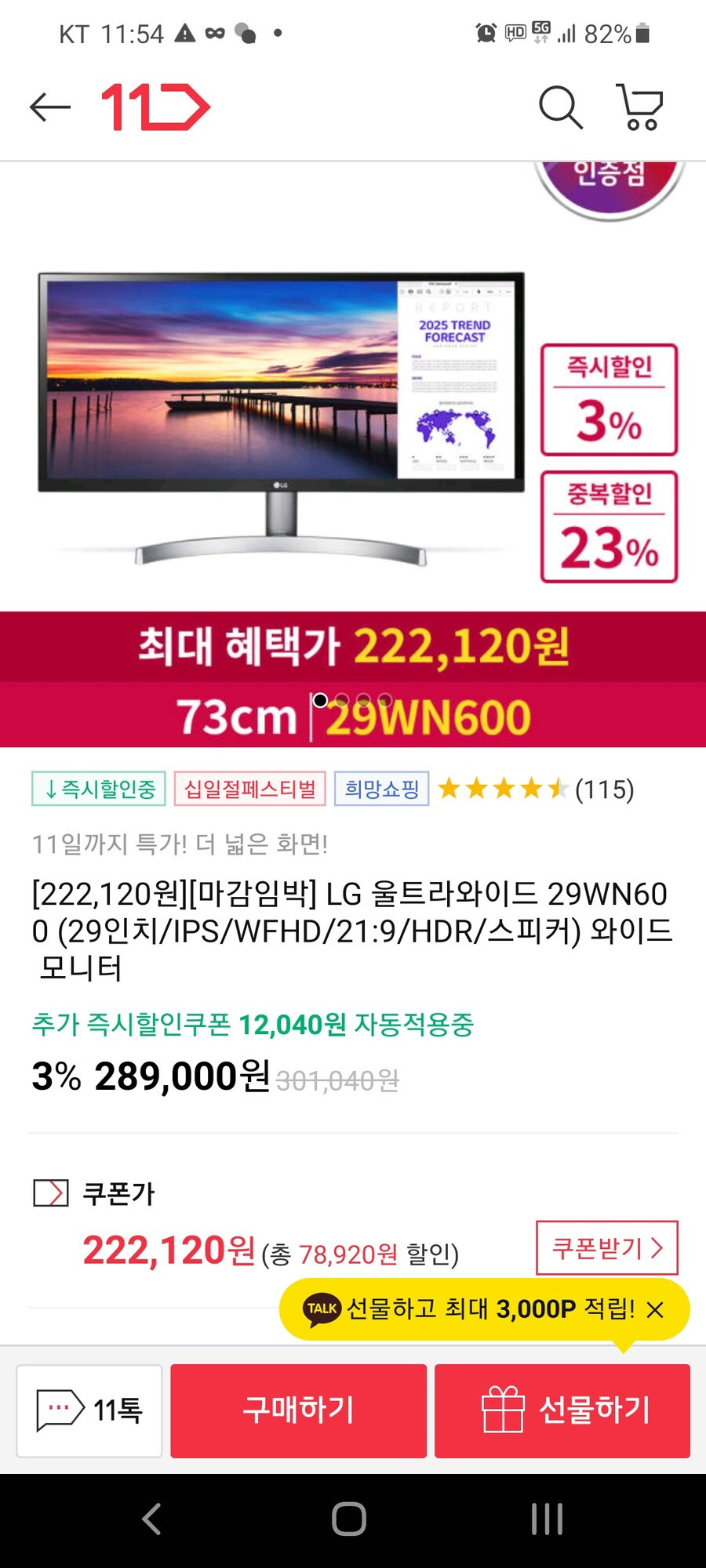Tap the system home button
706x1568 pixels.
pos(349,1519)
